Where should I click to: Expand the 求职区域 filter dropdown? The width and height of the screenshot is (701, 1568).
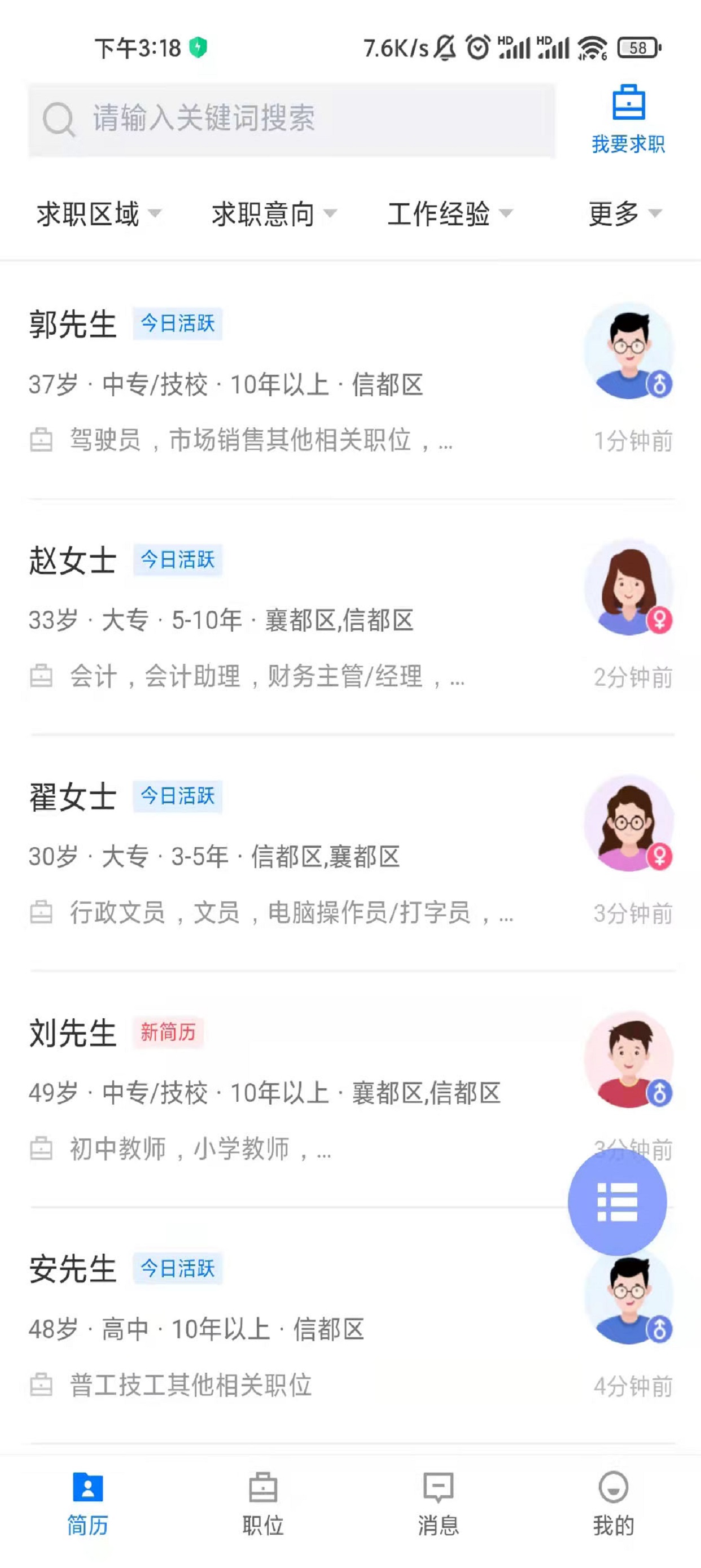click(x=97, y=214)
